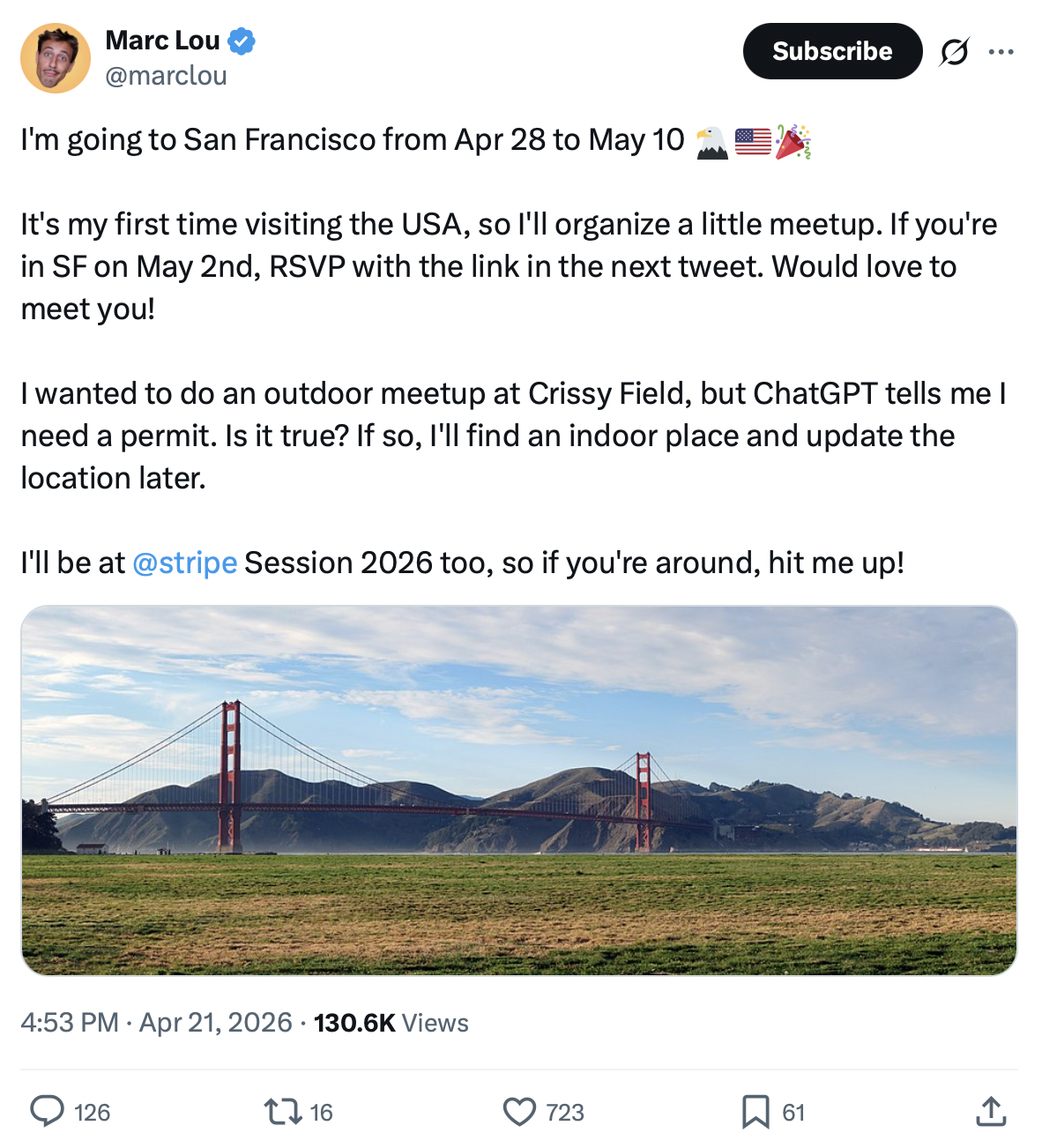Reply to Marc Lou's tweet

point(48,1112)
